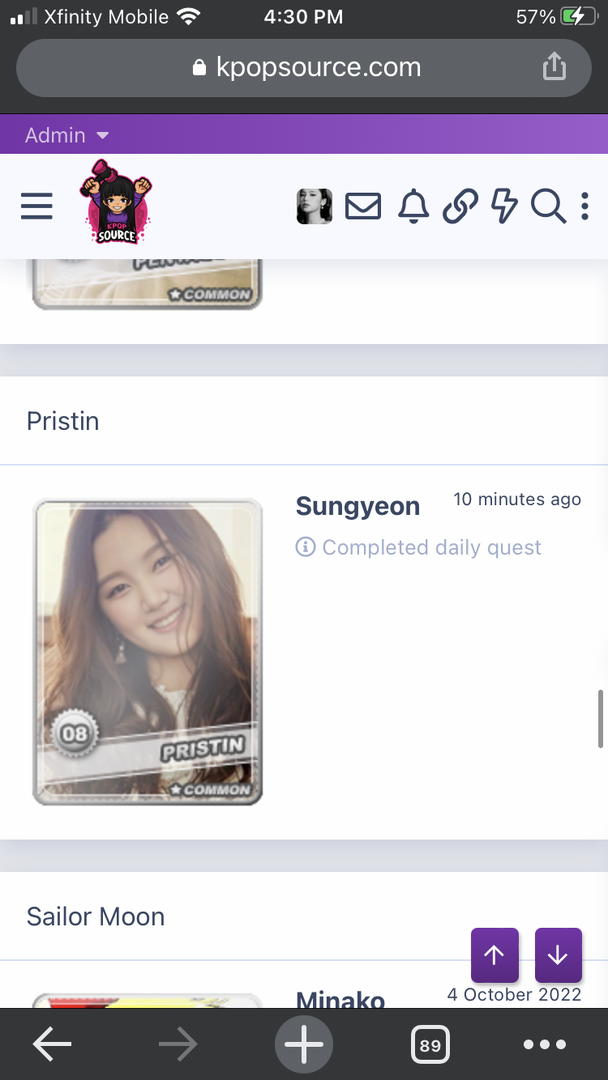
Task: Open the messages envelope inbox
Action: coord(363,207)
